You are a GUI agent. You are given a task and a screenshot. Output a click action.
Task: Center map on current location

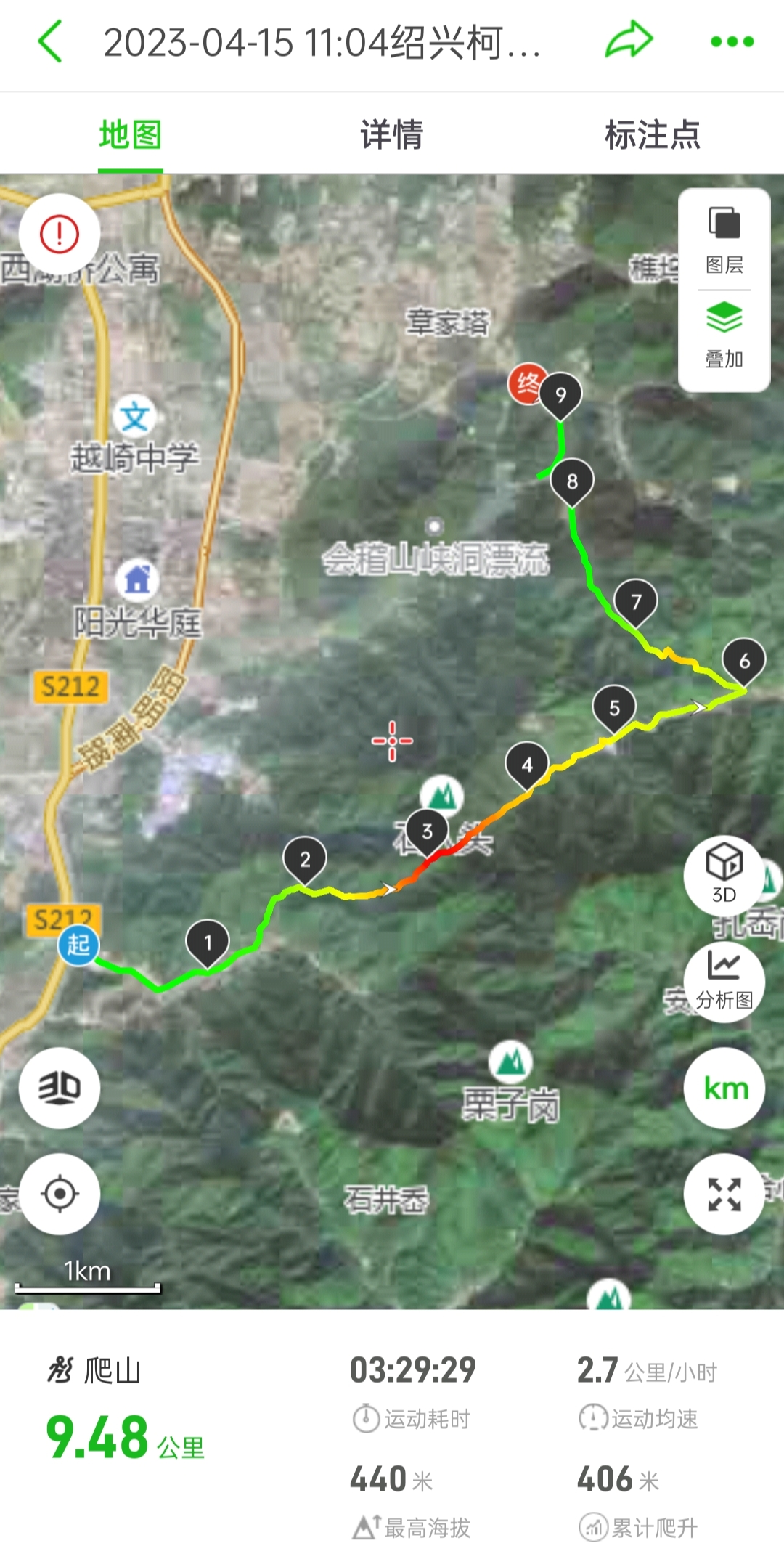coord(60,1194)
